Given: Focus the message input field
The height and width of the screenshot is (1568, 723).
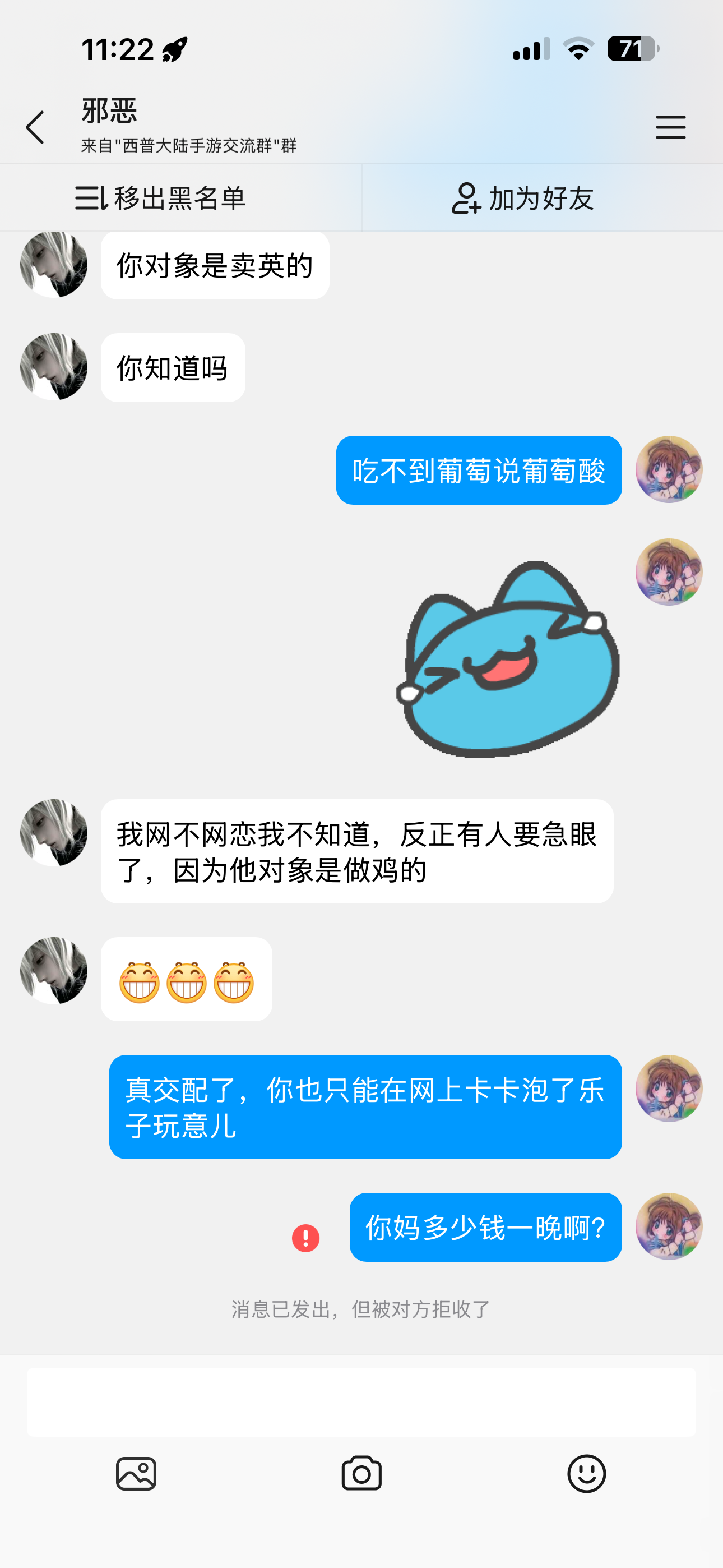Looking at the screenshot, I should click(361, 1402).
